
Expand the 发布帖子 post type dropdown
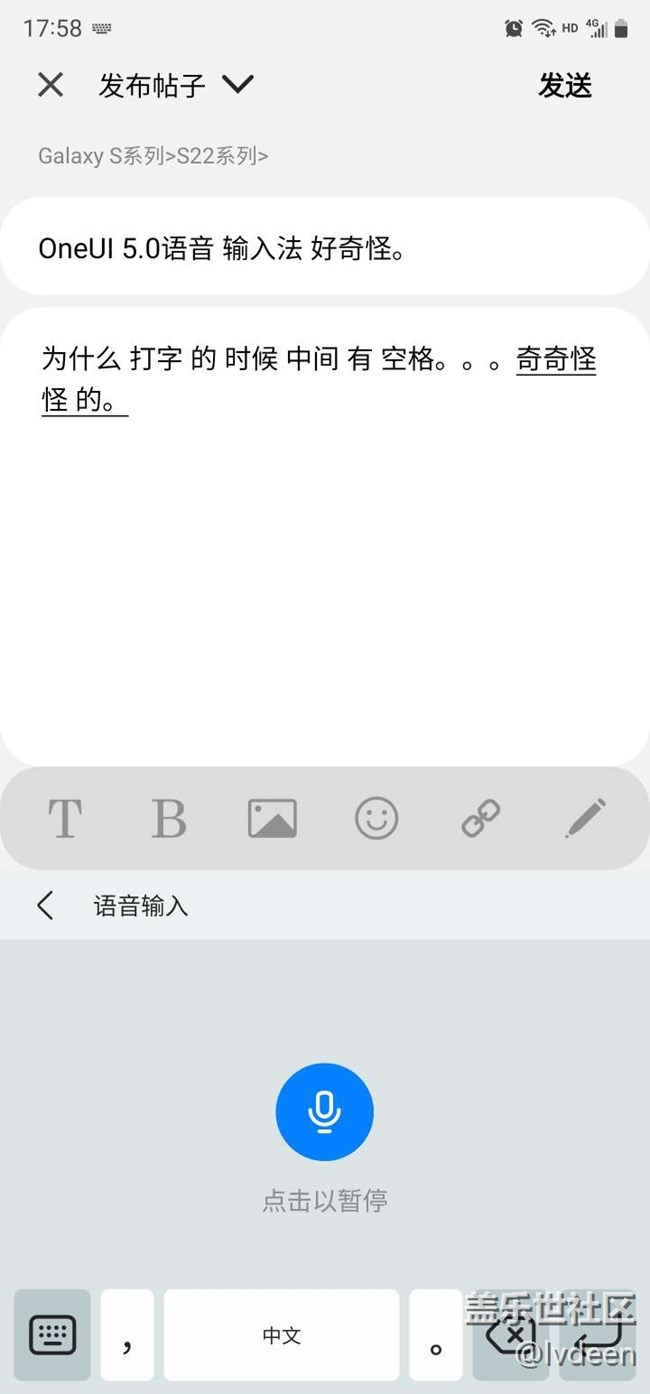[237, 85]
